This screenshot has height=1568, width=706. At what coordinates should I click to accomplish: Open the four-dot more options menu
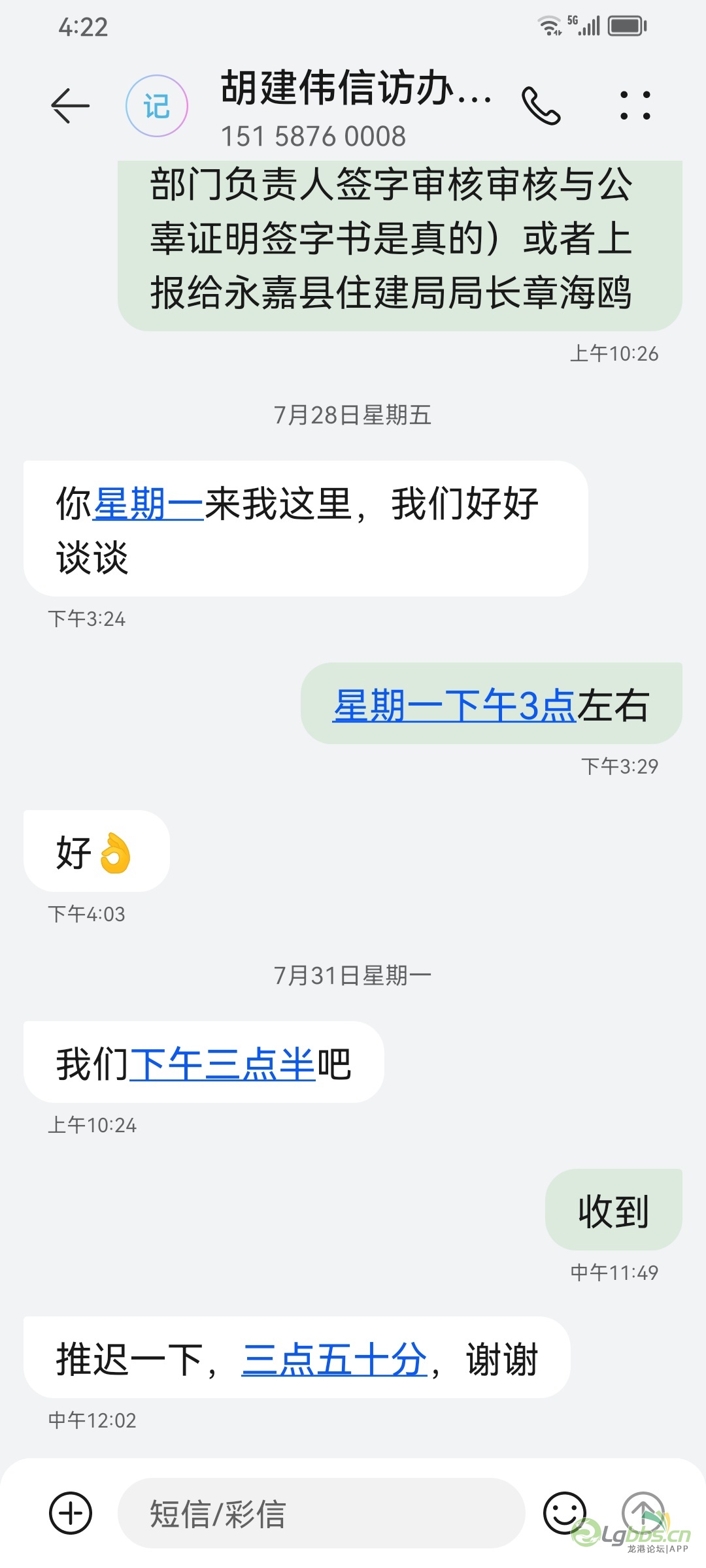coord(635,105)
